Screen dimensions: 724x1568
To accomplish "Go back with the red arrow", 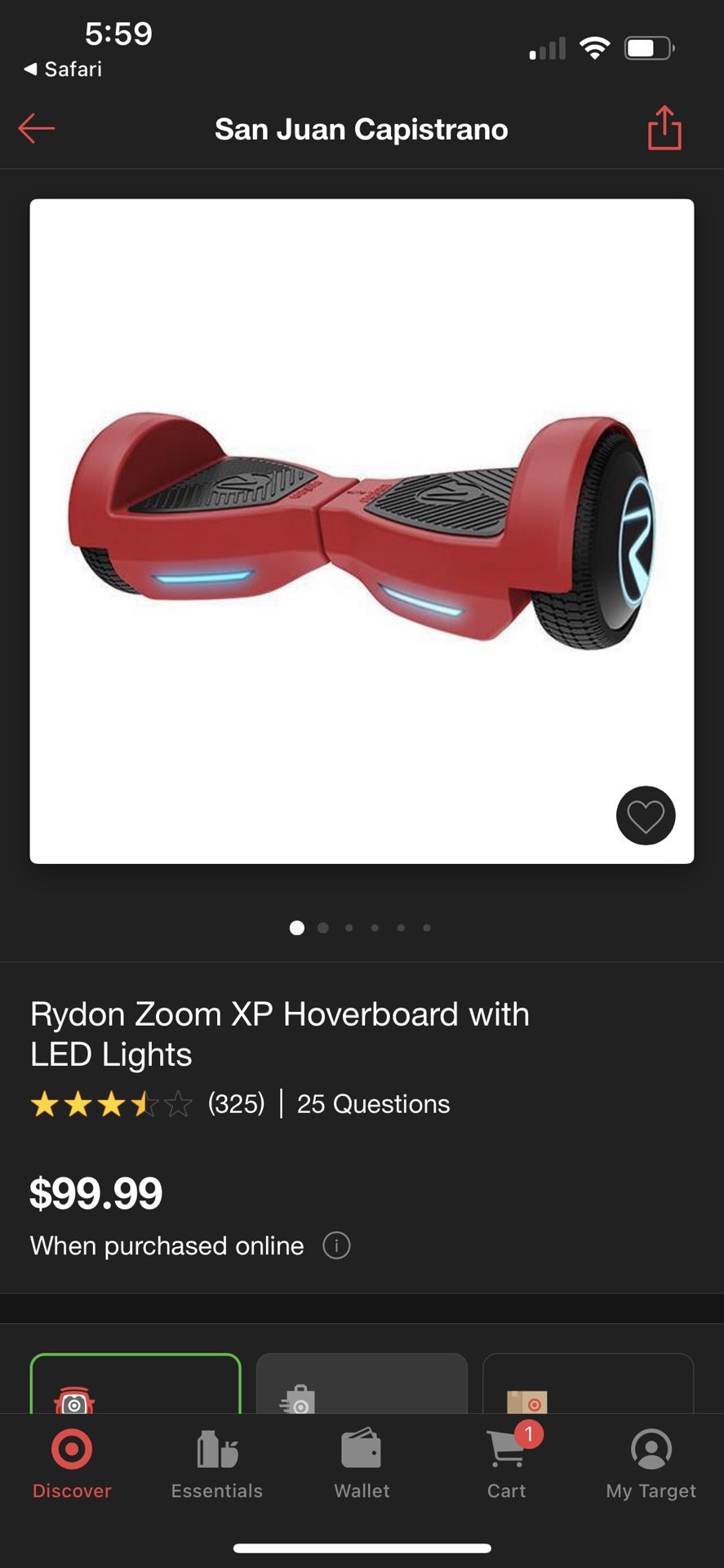I will (37, 128).
